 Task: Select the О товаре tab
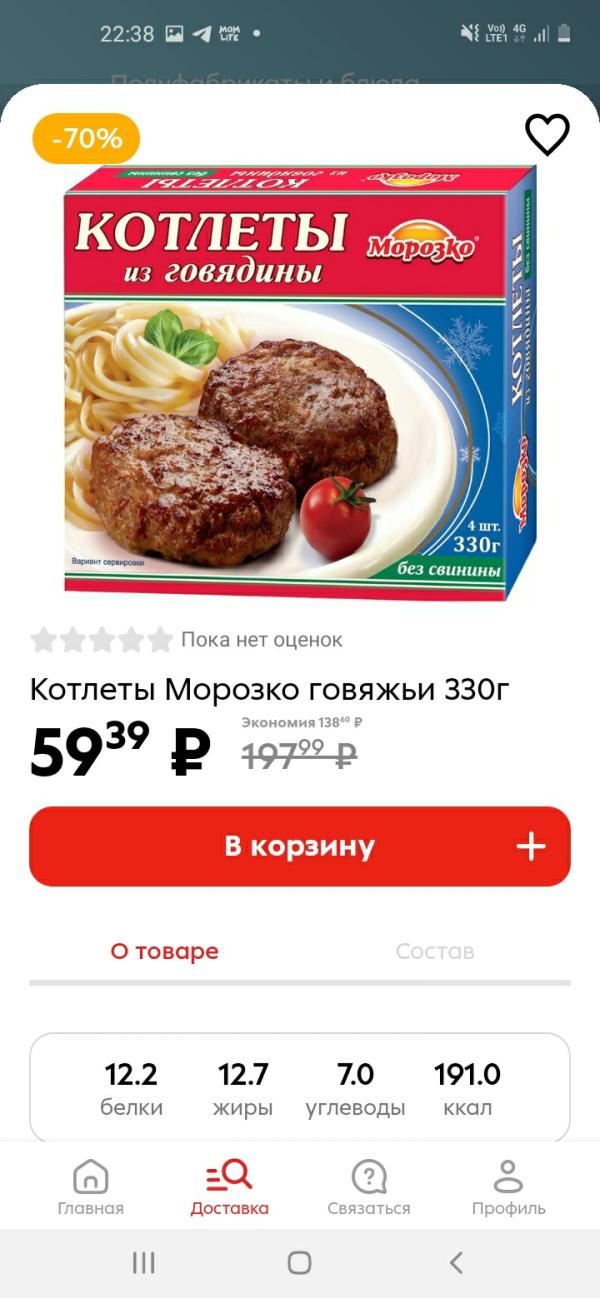pyautogui.click(x=164, y=951)
